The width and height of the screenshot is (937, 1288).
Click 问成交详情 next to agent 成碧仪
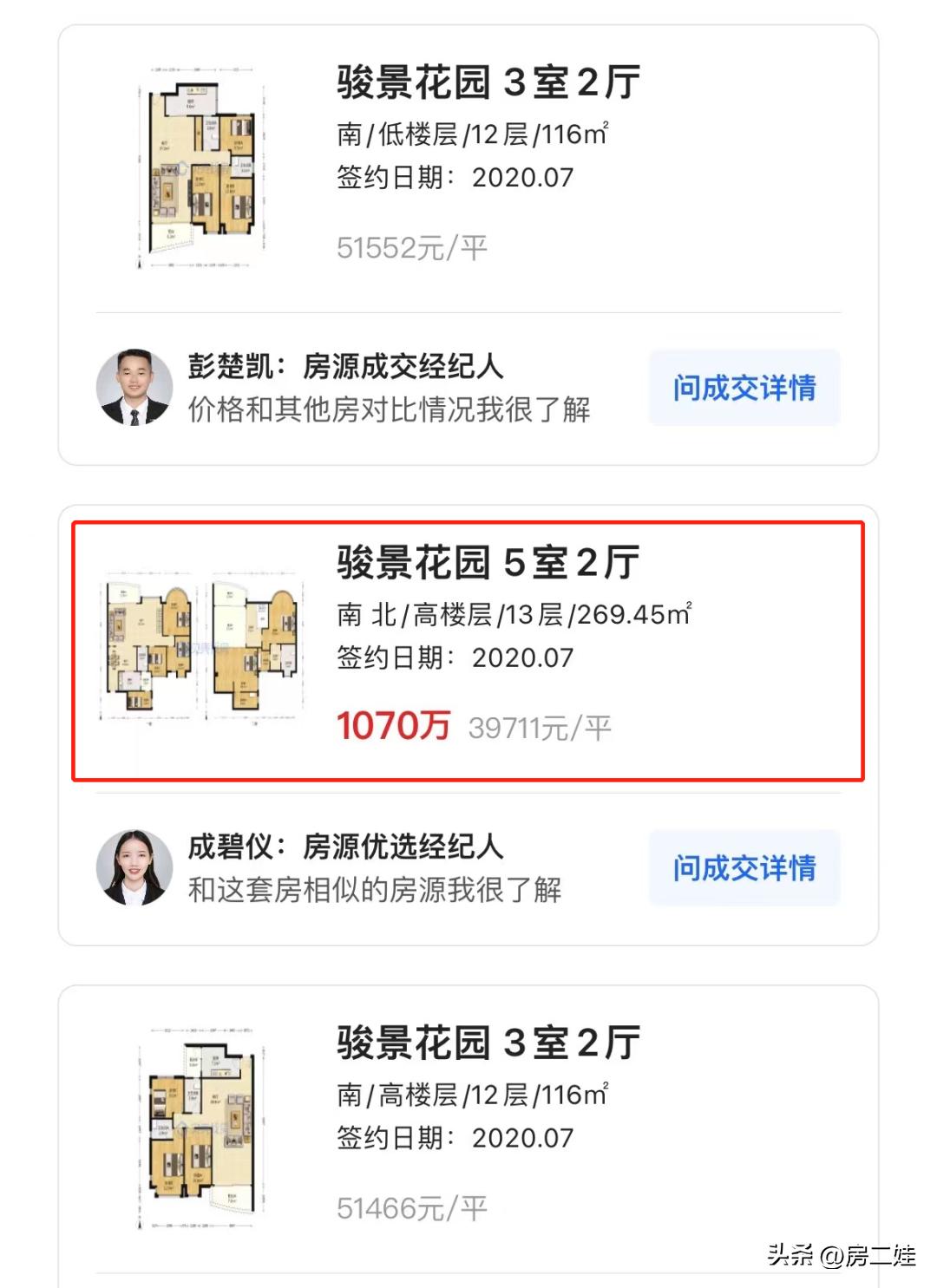pos(744,867)
